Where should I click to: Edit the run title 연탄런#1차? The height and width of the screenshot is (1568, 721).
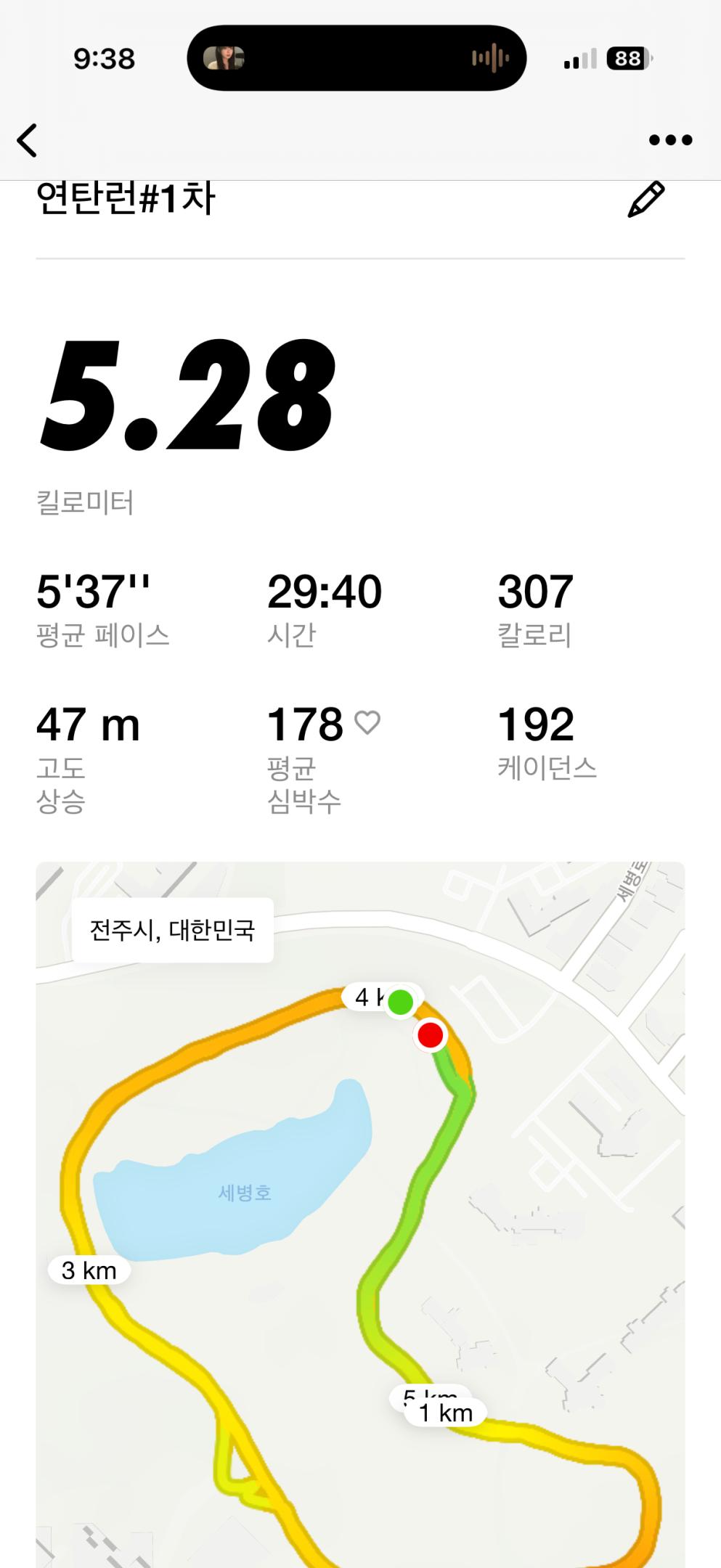click(645, 200)
